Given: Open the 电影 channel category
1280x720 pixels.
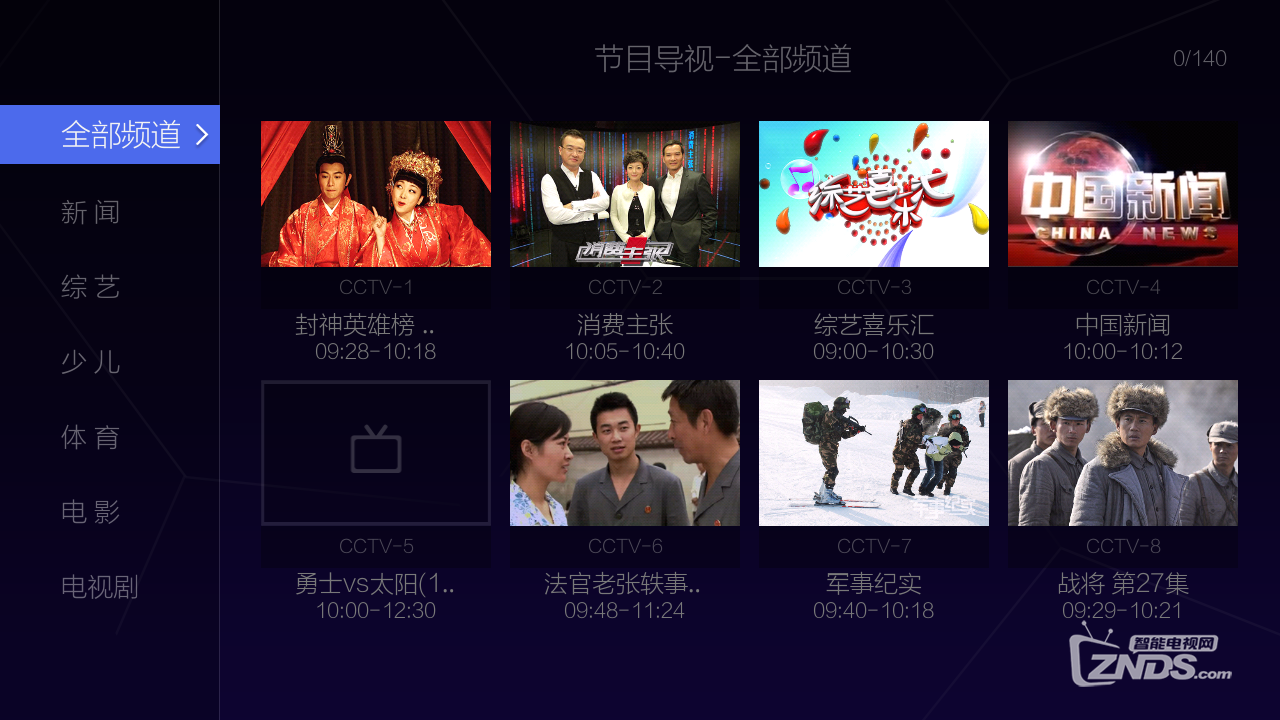Looking at the screenshot, I should (91, 512).
